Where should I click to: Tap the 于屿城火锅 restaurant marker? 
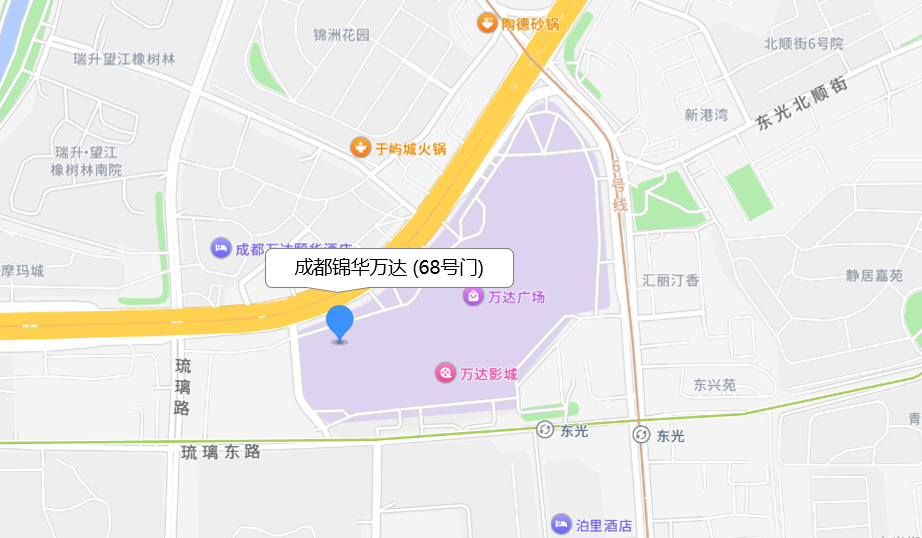[360, 148]
